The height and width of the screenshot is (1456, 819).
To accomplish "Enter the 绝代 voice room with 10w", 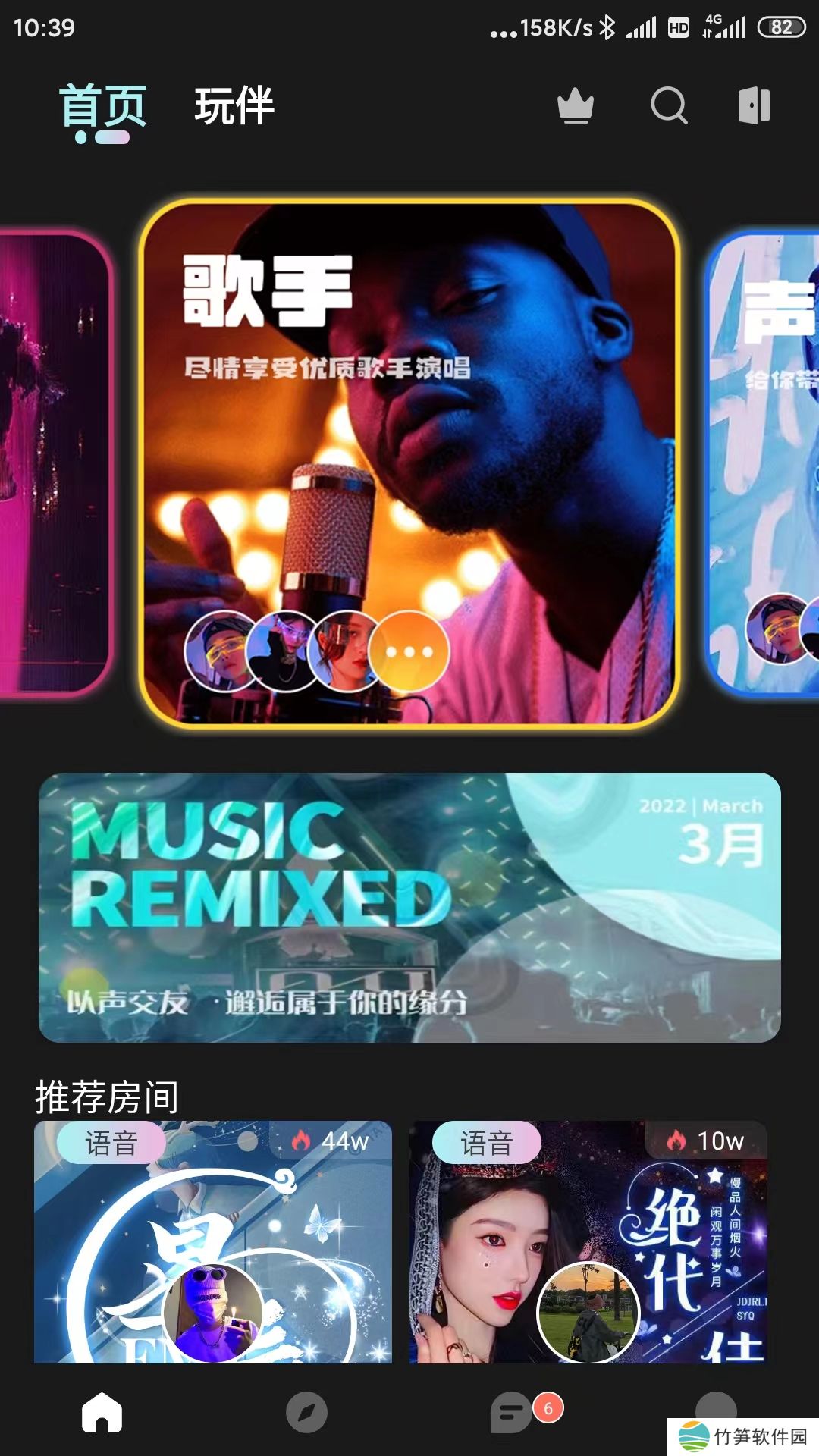I will tap(588, 1244).
